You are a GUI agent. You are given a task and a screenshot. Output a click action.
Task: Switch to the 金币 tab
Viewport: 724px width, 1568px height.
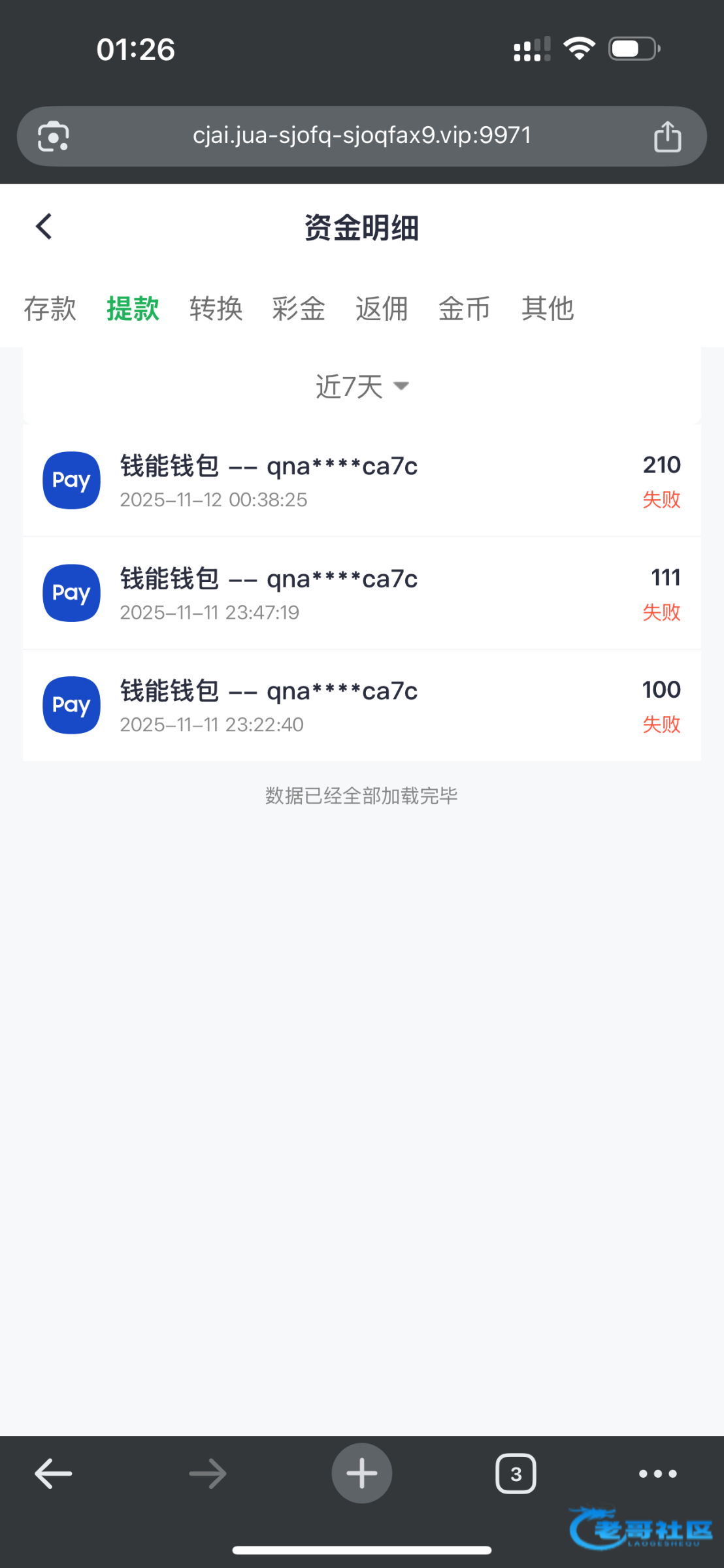[464, 308]
